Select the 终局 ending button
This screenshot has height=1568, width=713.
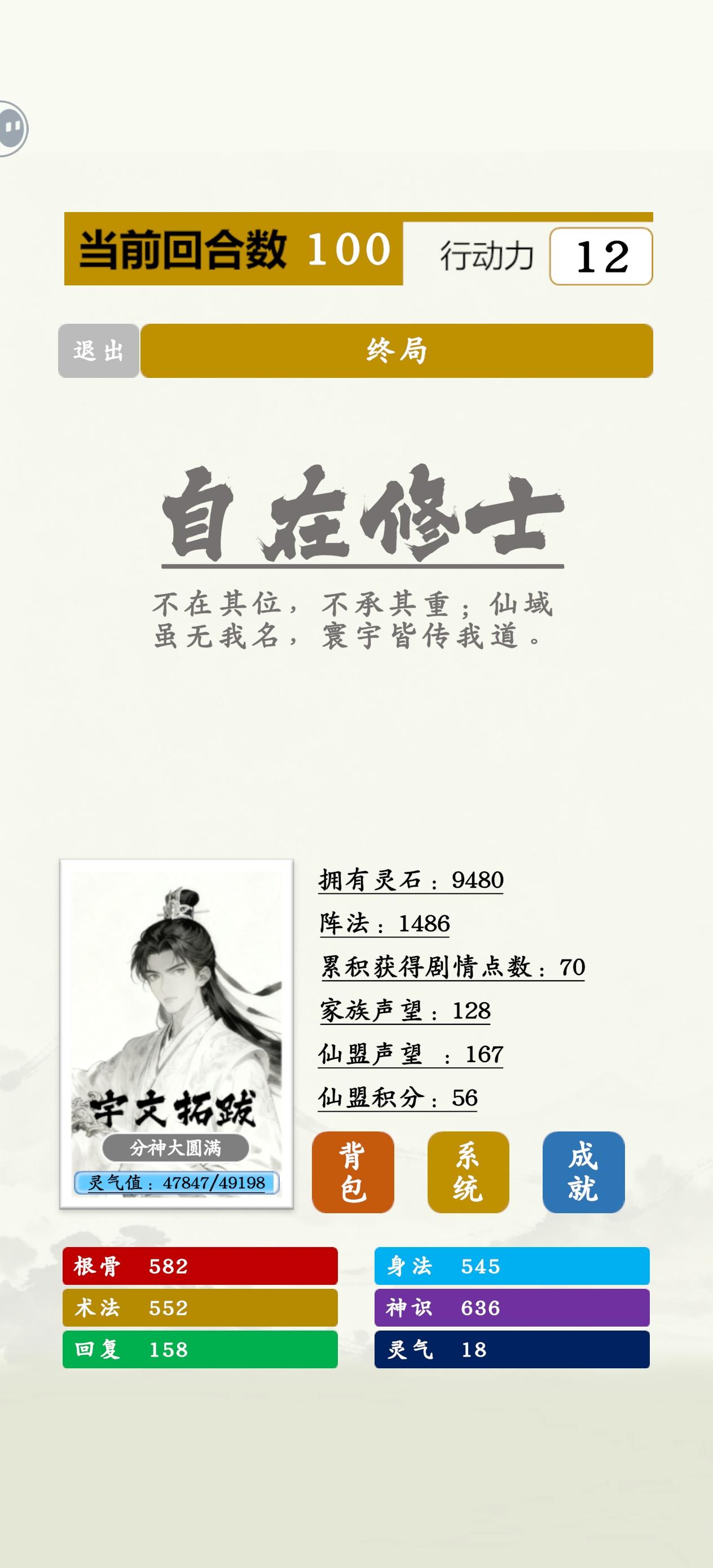point(397,351)
